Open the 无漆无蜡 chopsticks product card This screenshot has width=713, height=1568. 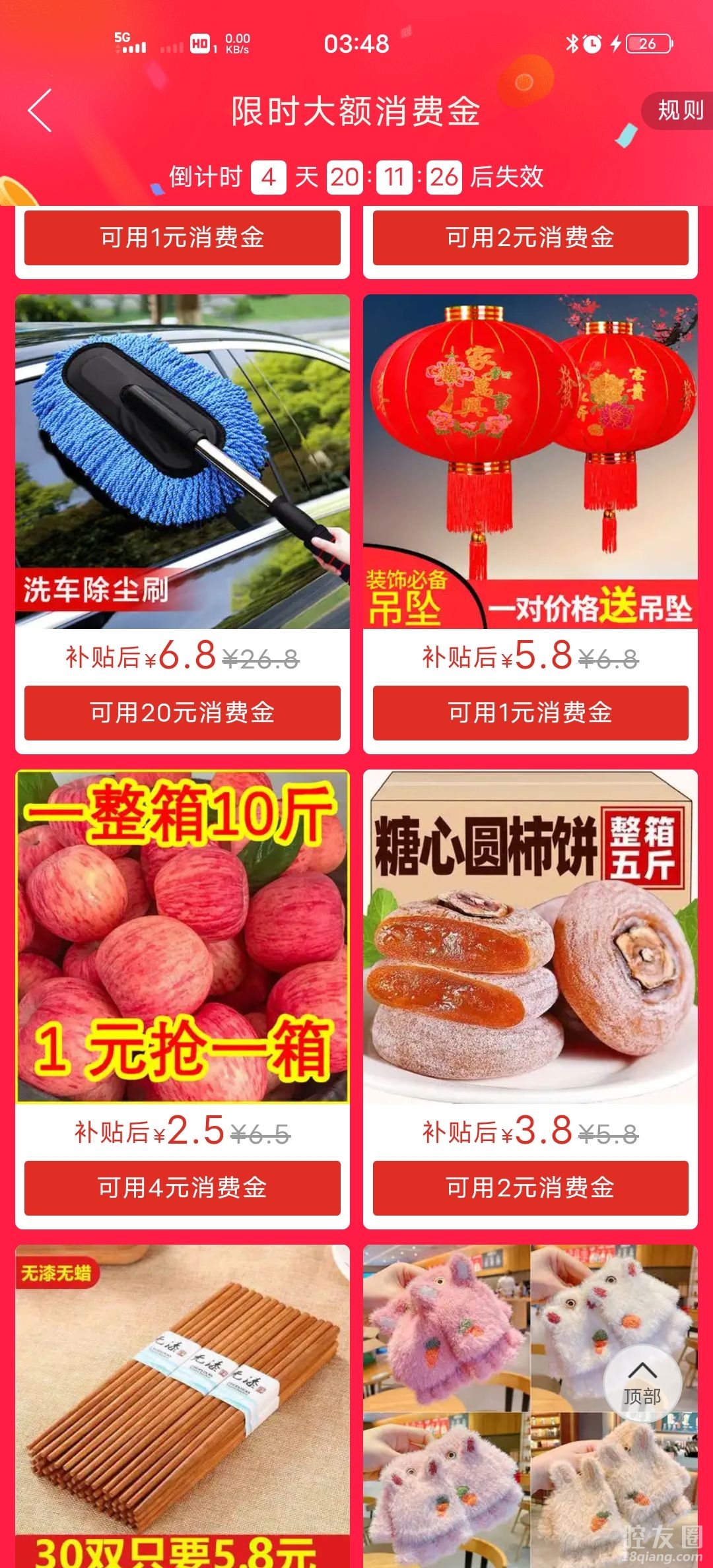pyautogui.click(x=182, y=1406)
